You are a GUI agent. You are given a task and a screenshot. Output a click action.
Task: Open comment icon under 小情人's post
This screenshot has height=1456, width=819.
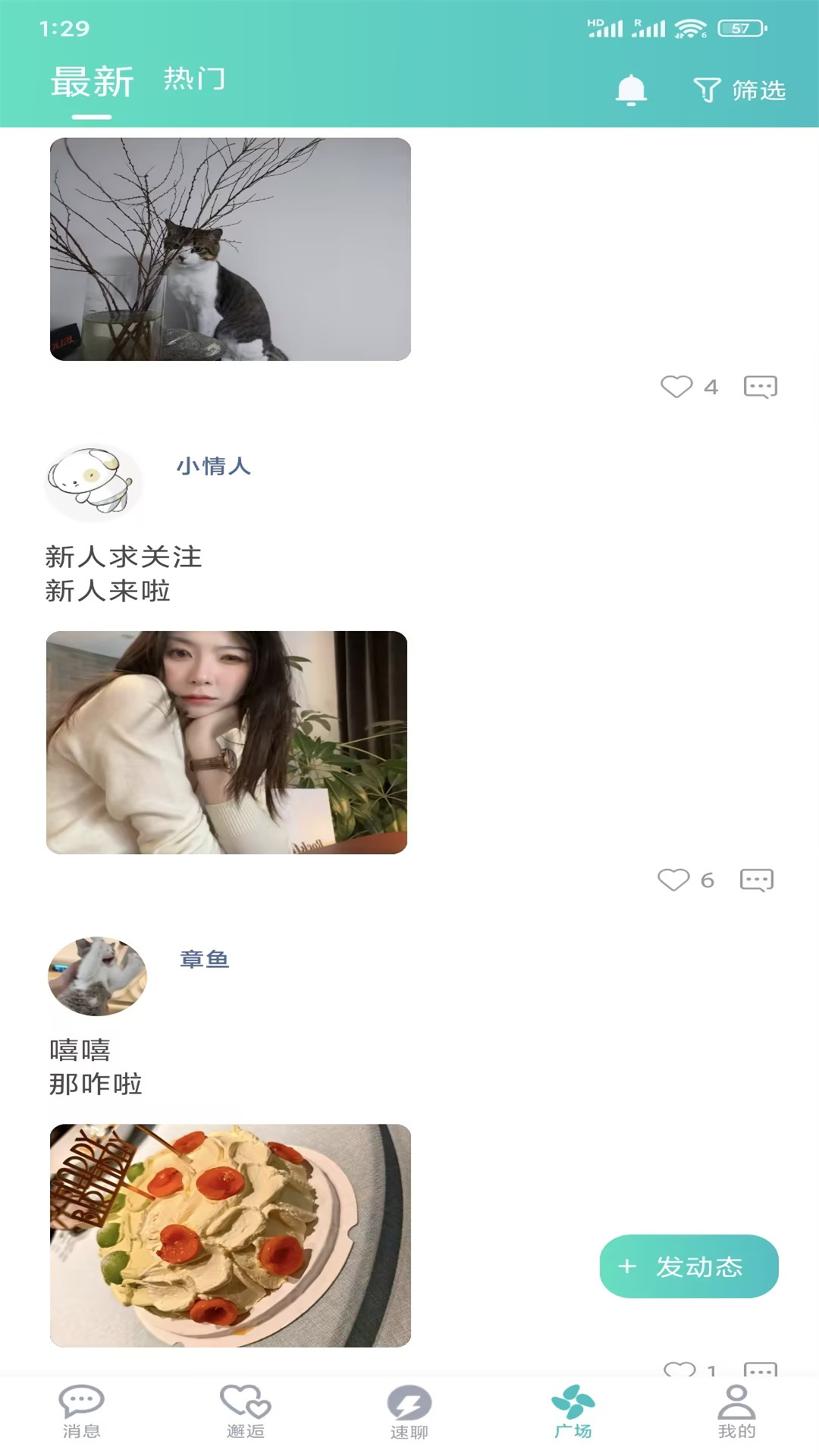tap(758, 880)
